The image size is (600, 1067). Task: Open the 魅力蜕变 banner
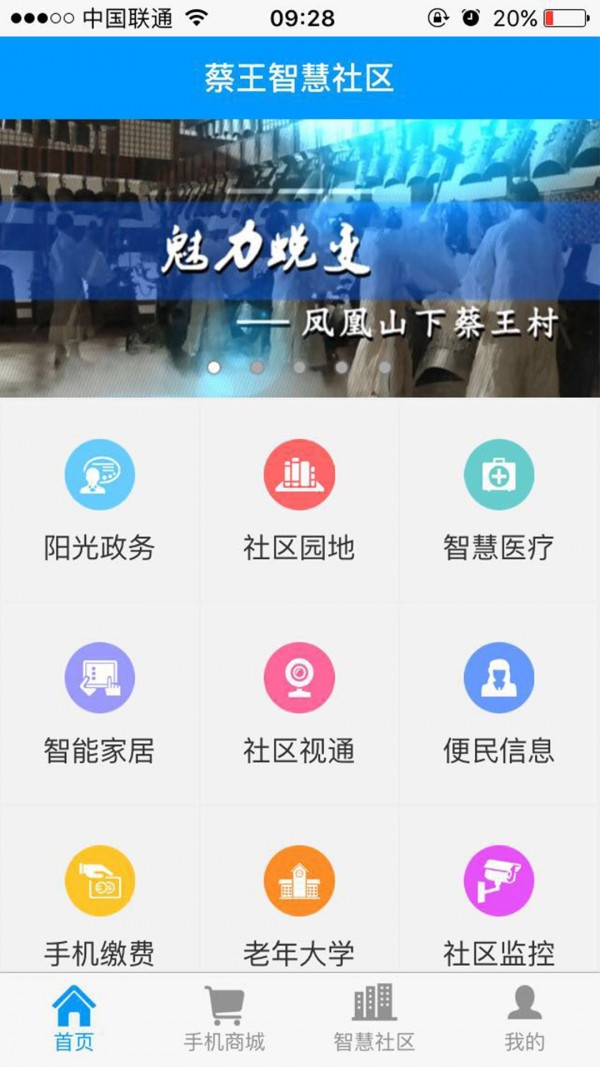300,258
